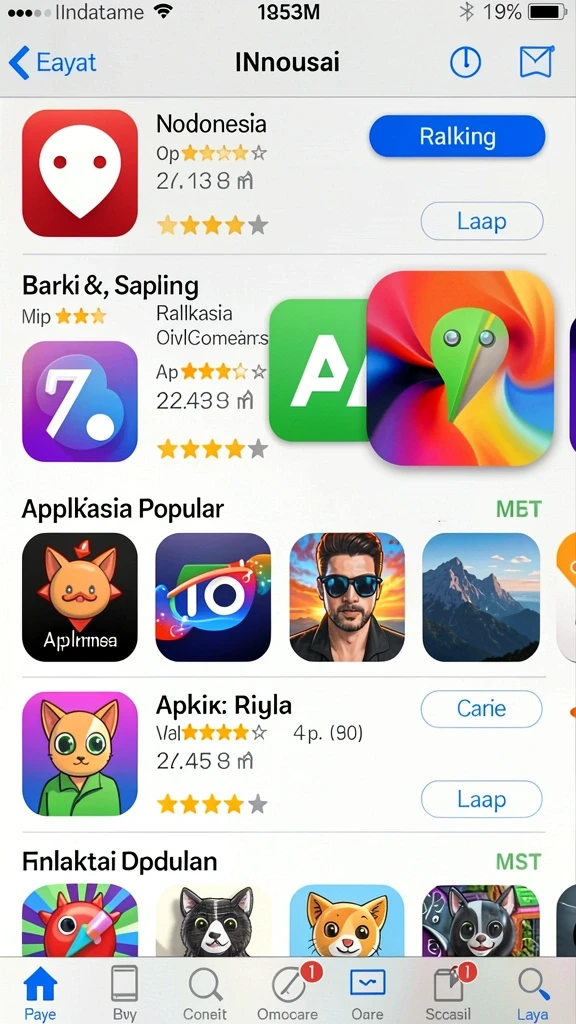
Task: Go back to Eayat
Action: pos(52,63)
